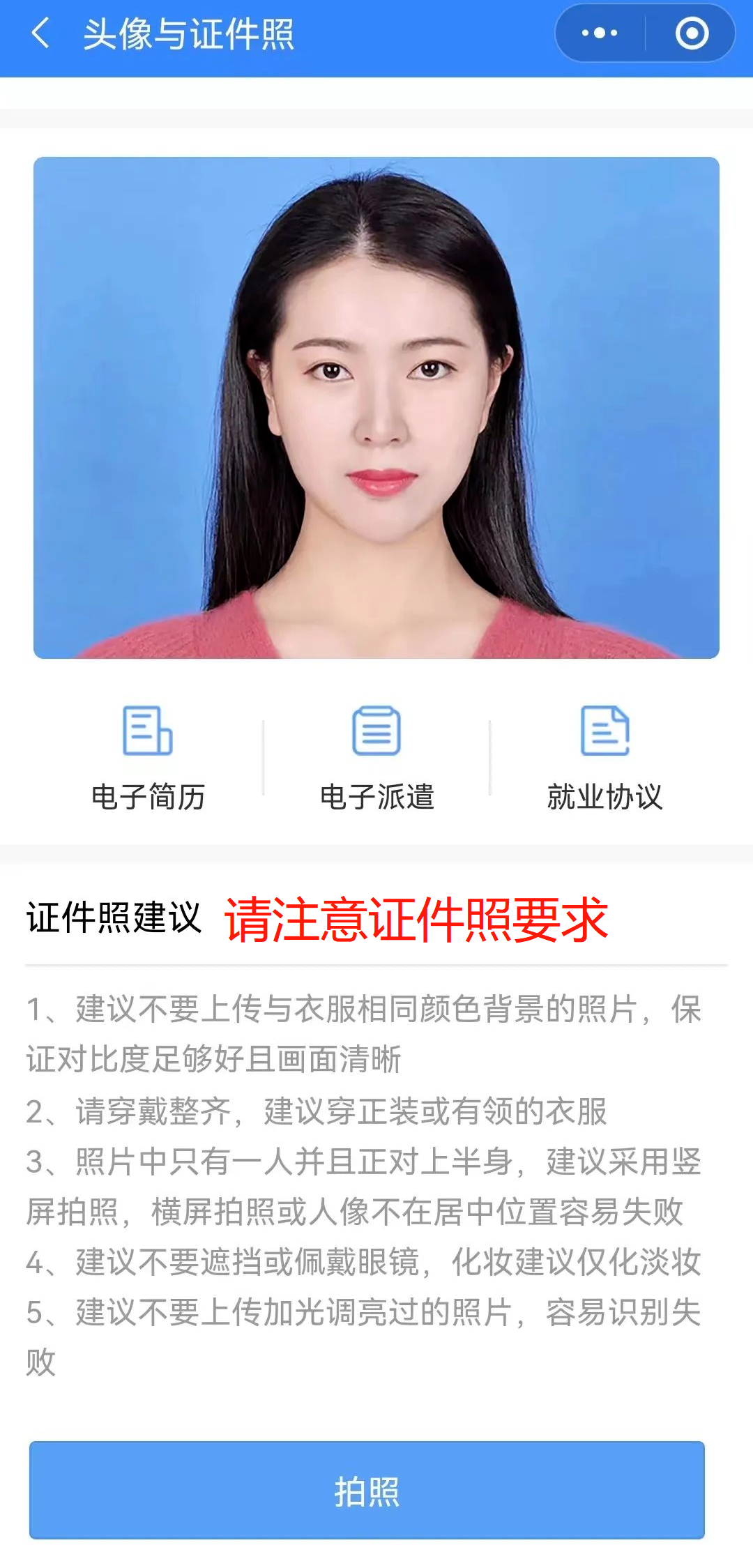
Task: Open 电子简历
Action: click(x=148, y=759)
